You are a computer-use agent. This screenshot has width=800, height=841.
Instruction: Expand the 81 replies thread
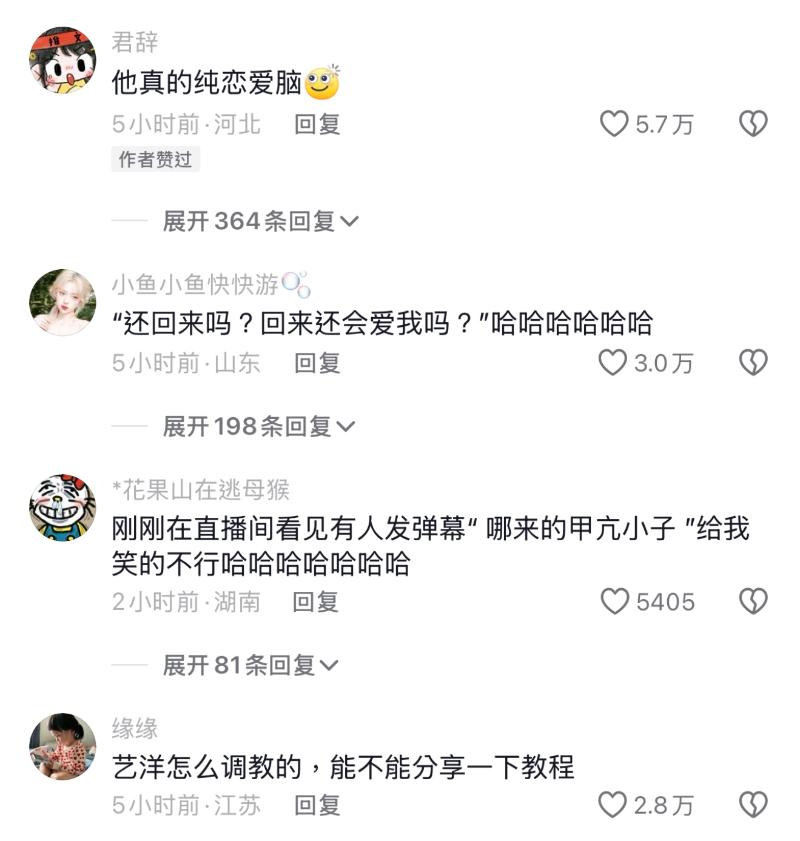(251, 665)
